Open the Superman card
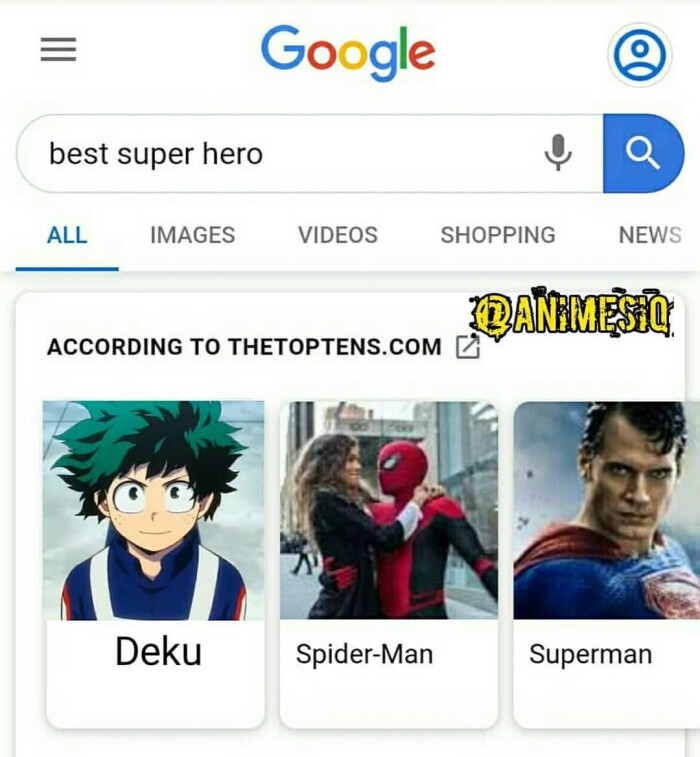 point(605,560)
